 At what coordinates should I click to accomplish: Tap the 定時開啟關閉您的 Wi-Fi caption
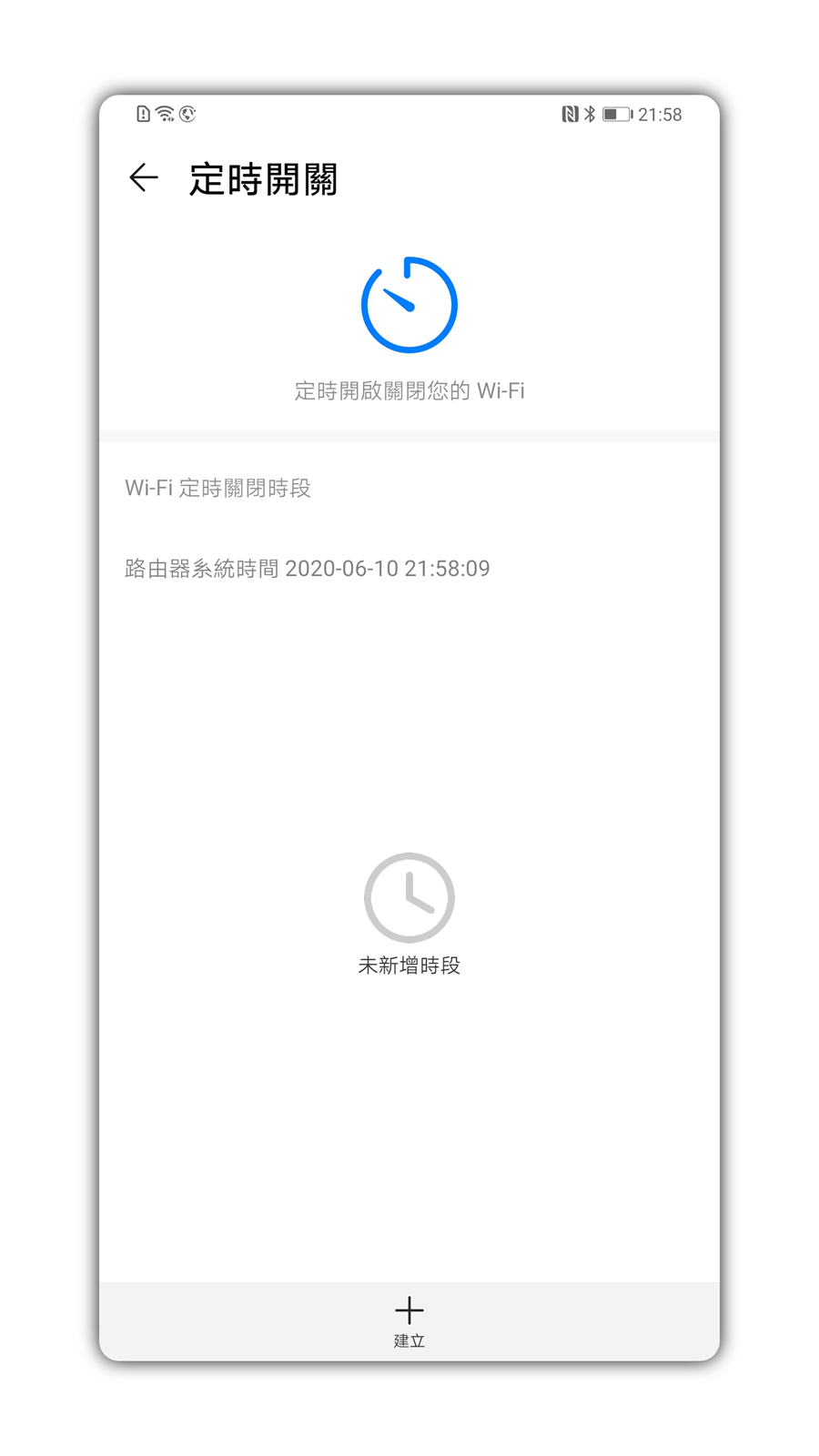(408, 390)
